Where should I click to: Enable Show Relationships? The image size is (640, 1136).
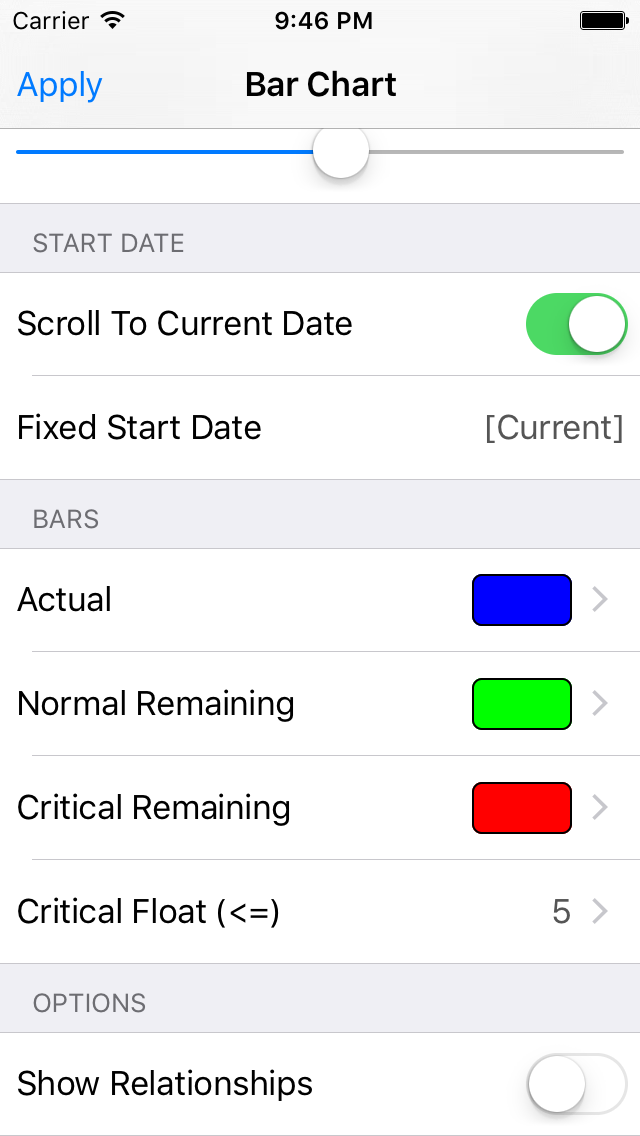[x=576, y=1084]
